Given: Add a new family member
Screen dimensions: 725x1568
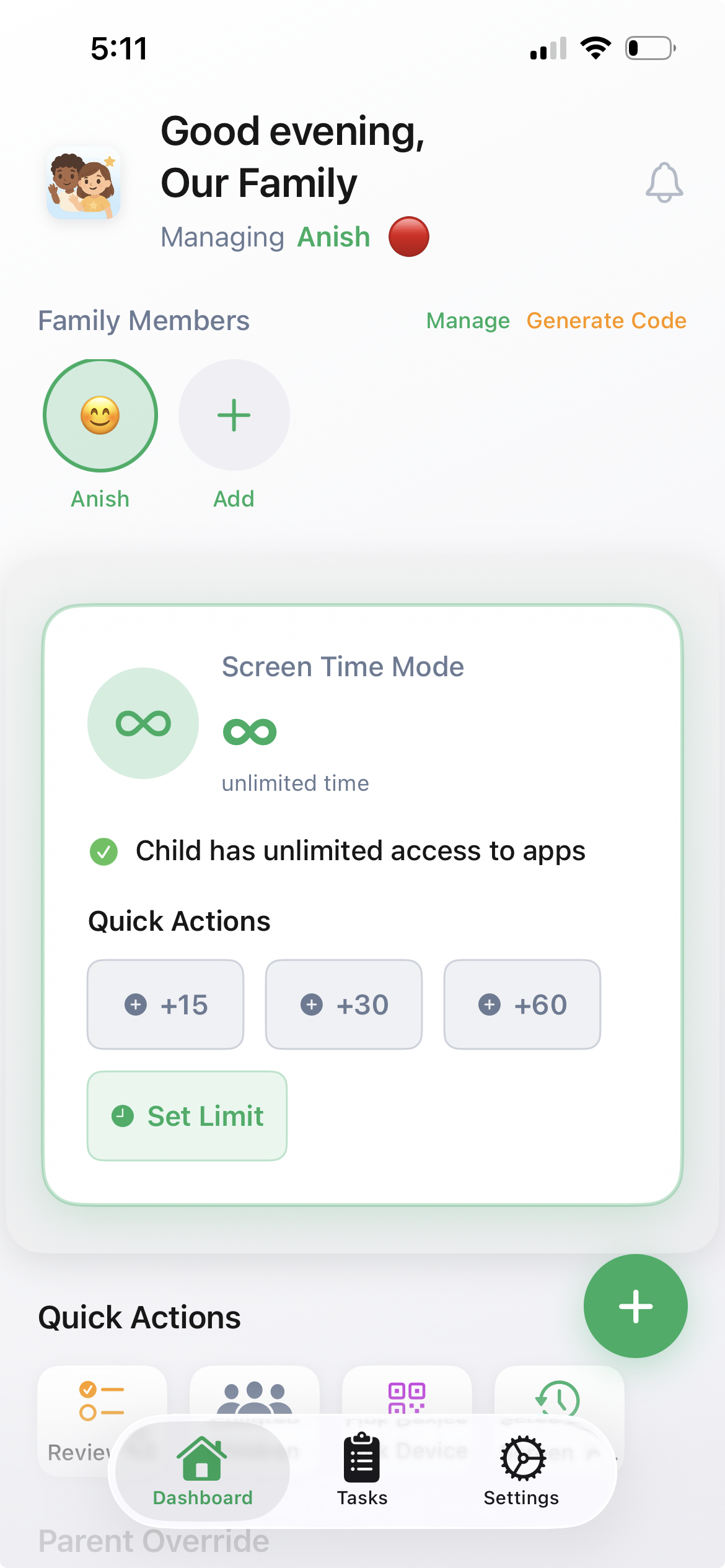Looking at the screenshot, I should (x=234, y=416).
